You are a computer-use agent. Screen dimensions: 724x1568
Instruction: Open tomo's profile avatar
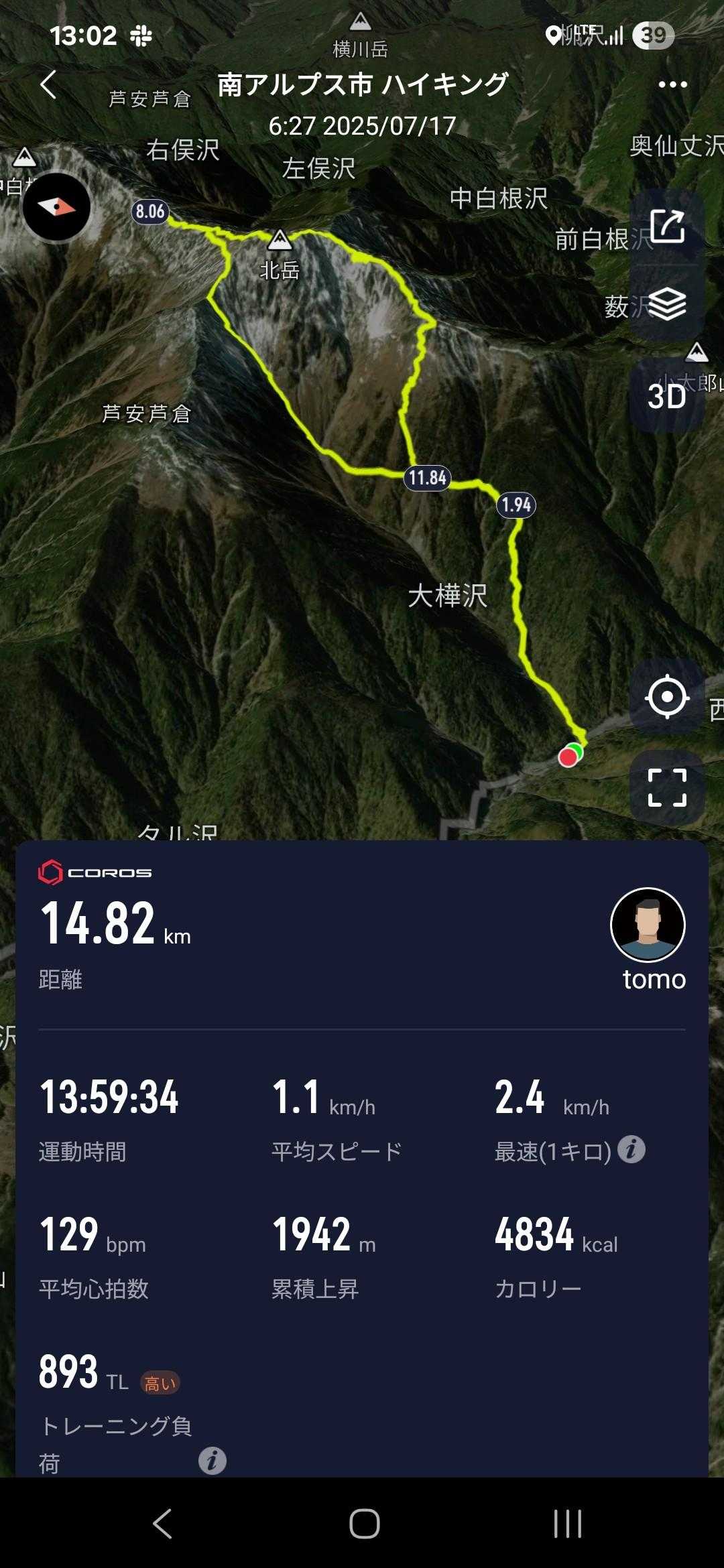(648, 925)
